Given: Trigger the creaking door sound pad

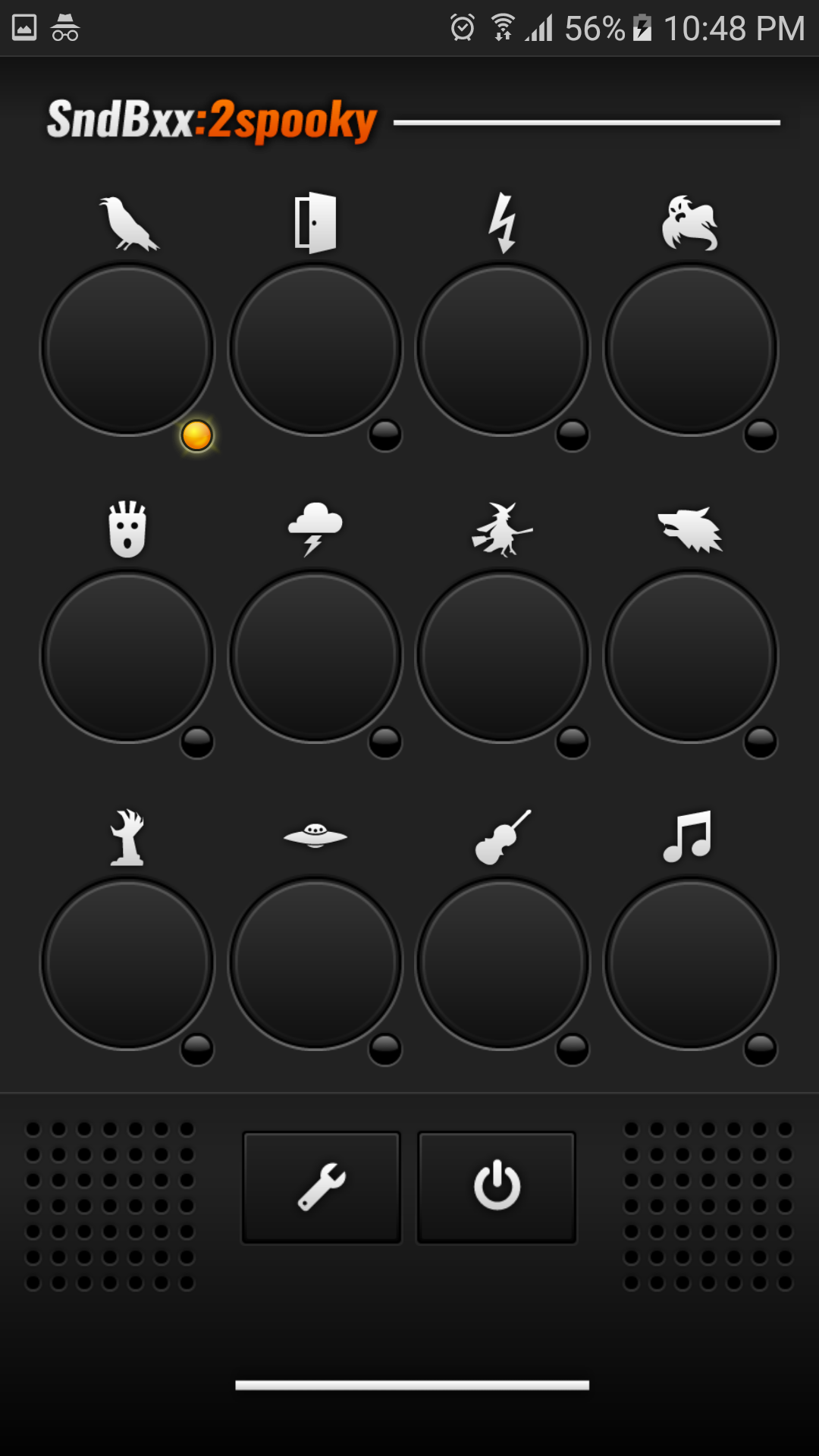Looking at the screenshot, I should (x=315, y=349).
